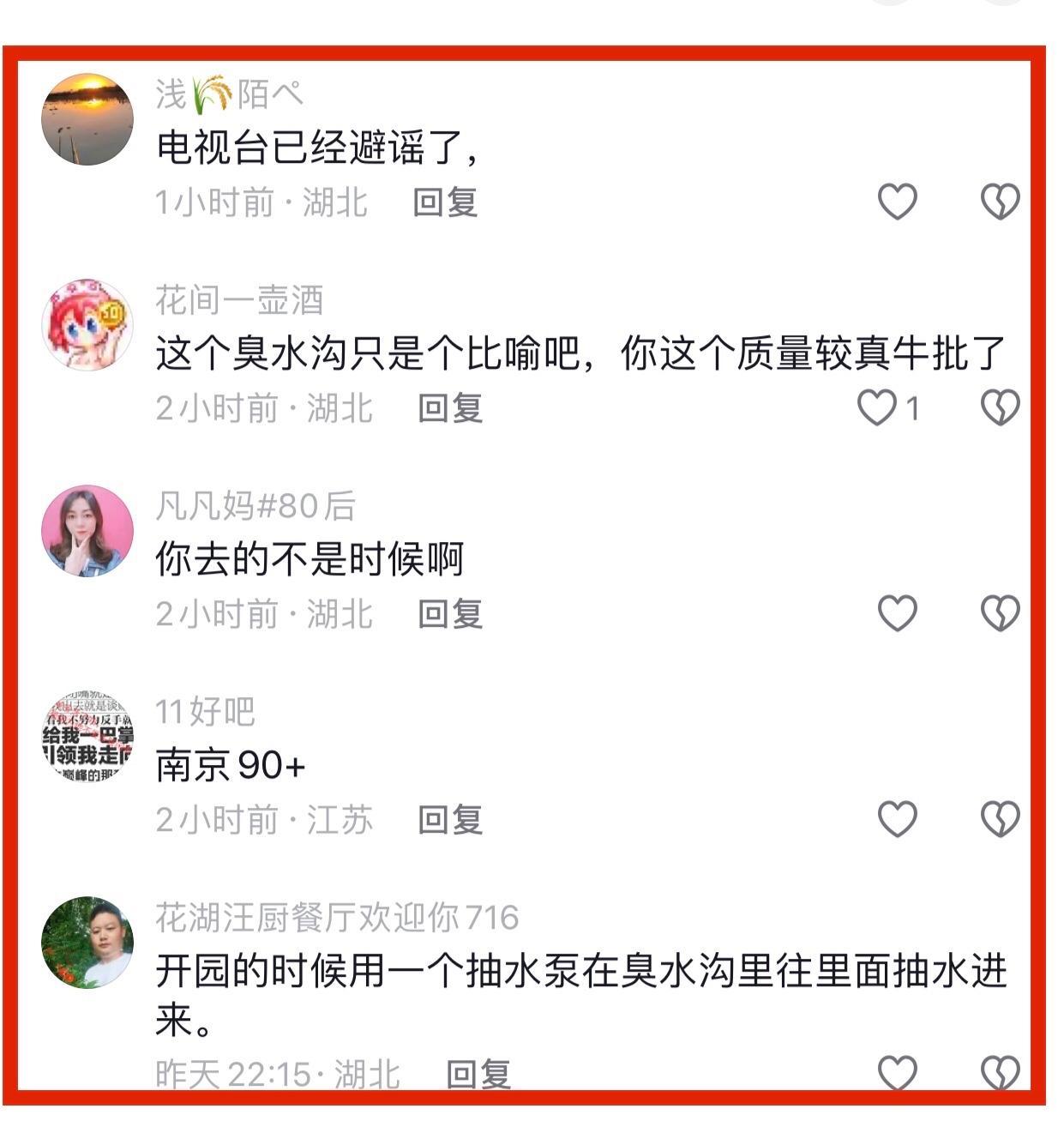Reply to 凡凡妈#80后's comment

click(450, 614)
